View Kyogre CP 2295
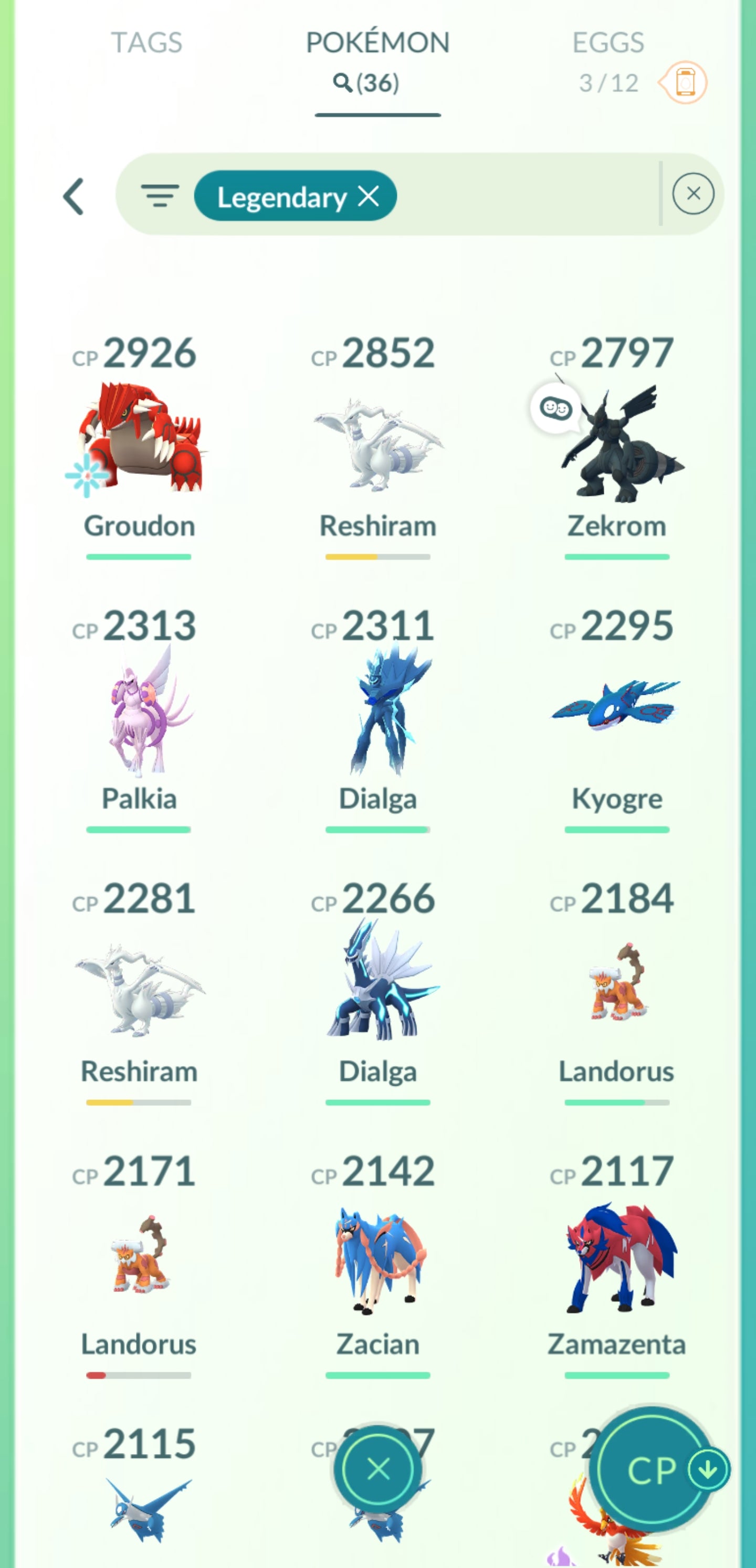 (x=616, y=709)
